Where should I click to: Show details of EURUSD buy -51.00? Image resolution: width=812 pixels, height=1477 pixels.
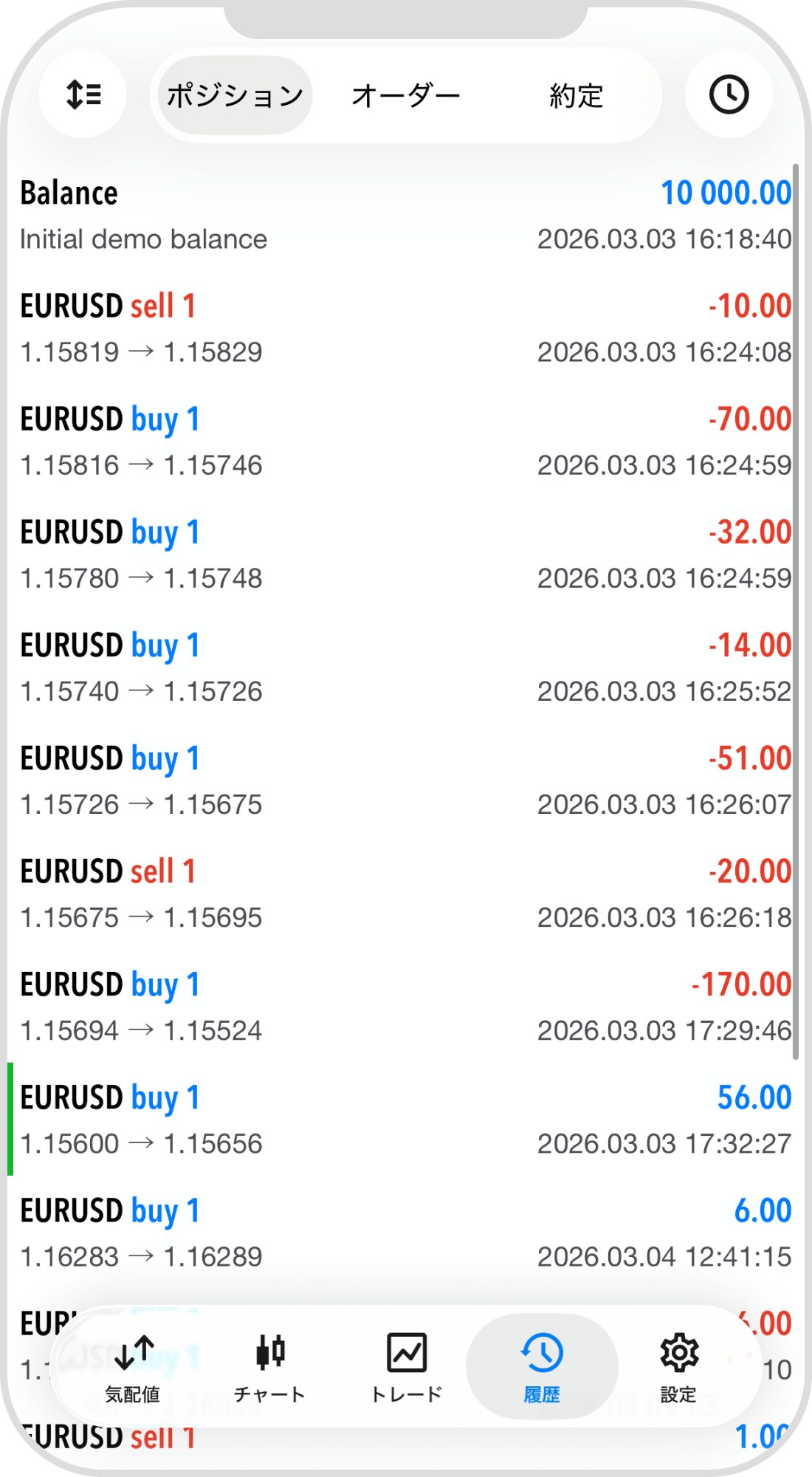[x=405, y=781]
